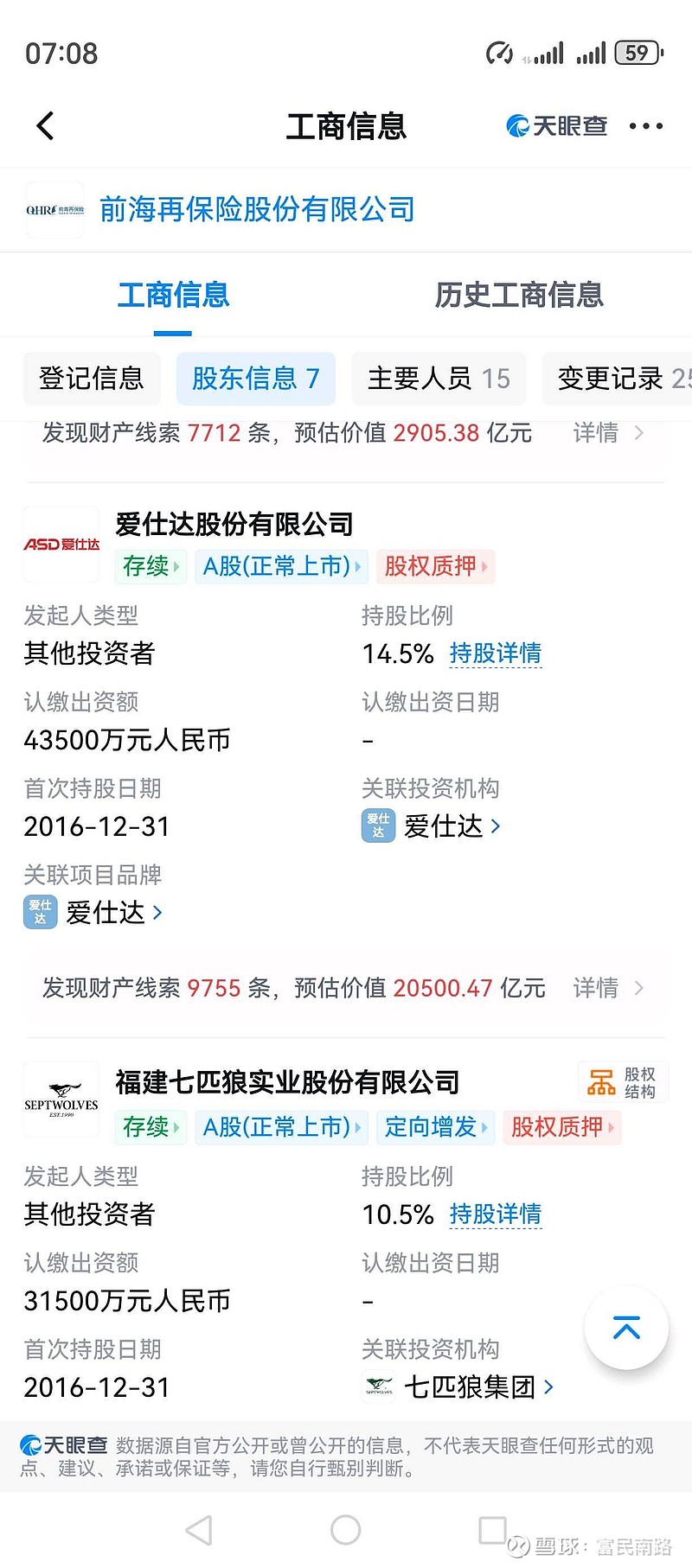The width and height of the screenshot is (692, 1568).
Task: Expand A股(正常上市) details for 七匹狼
Action: (281, 1127)
